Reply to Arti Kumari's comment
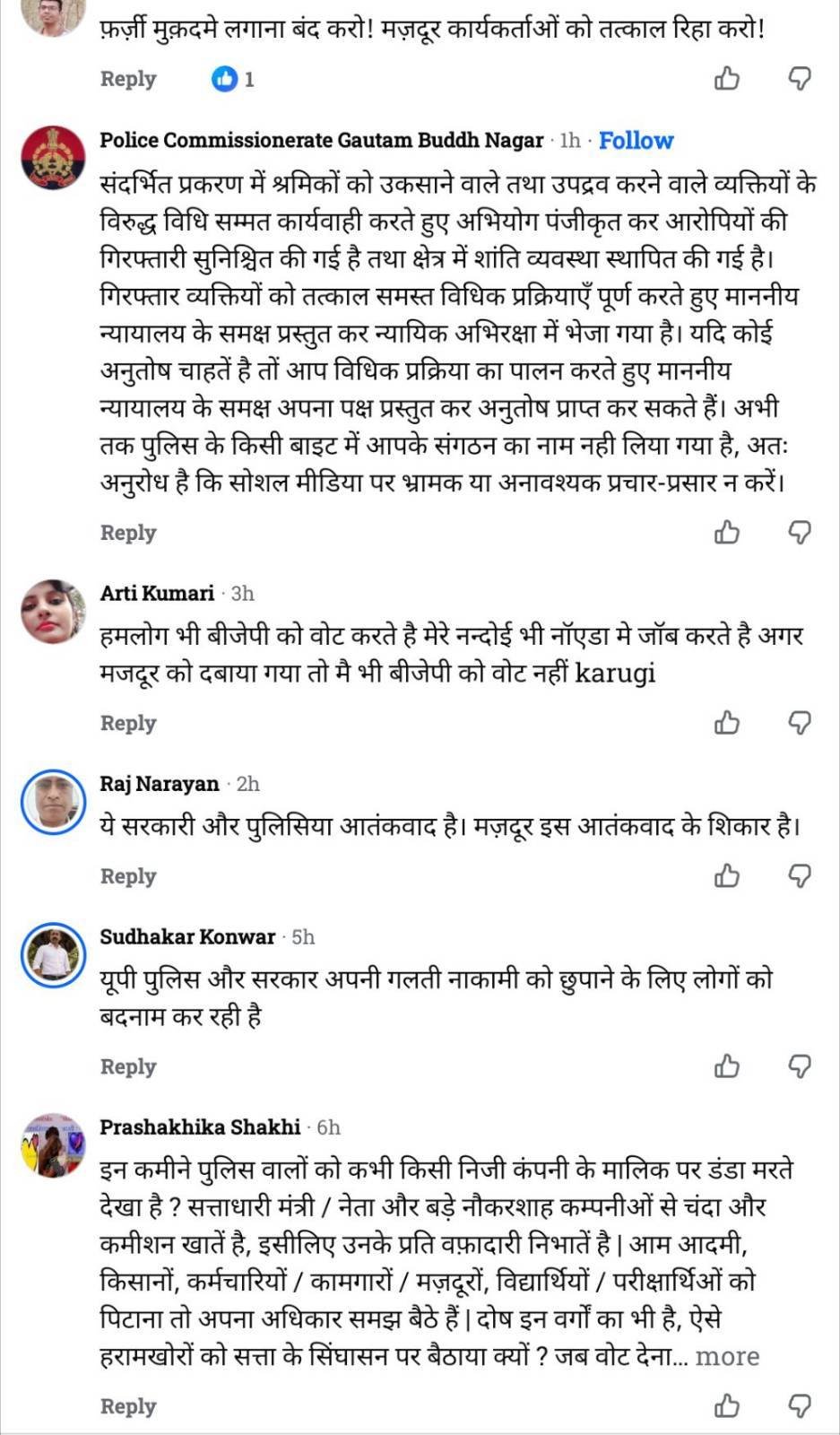Viewport: 840px width, 1435px height. pos(128,723)
